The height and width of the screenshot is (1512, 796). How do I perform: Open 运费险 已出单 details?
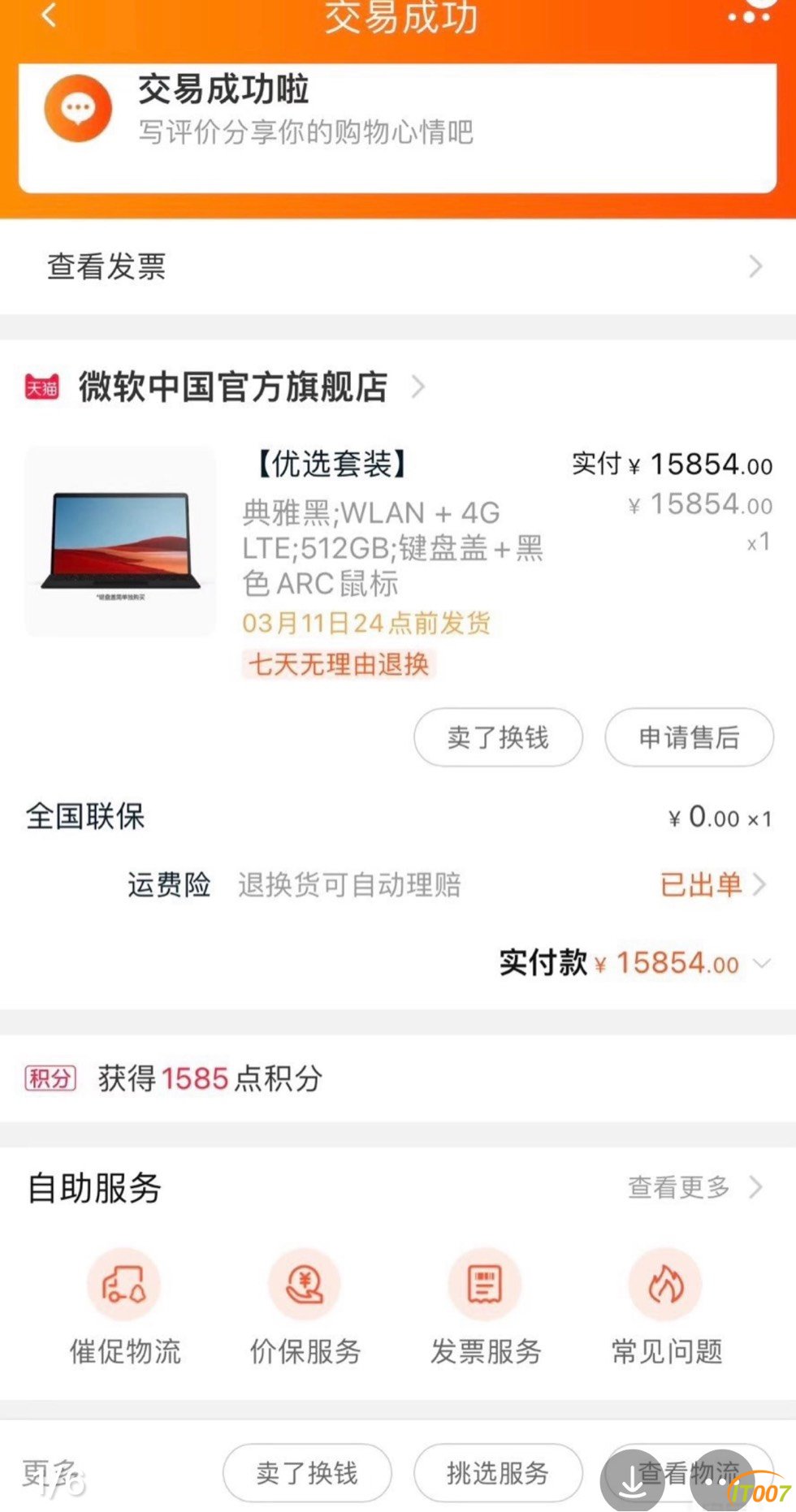tap(712, 884)
